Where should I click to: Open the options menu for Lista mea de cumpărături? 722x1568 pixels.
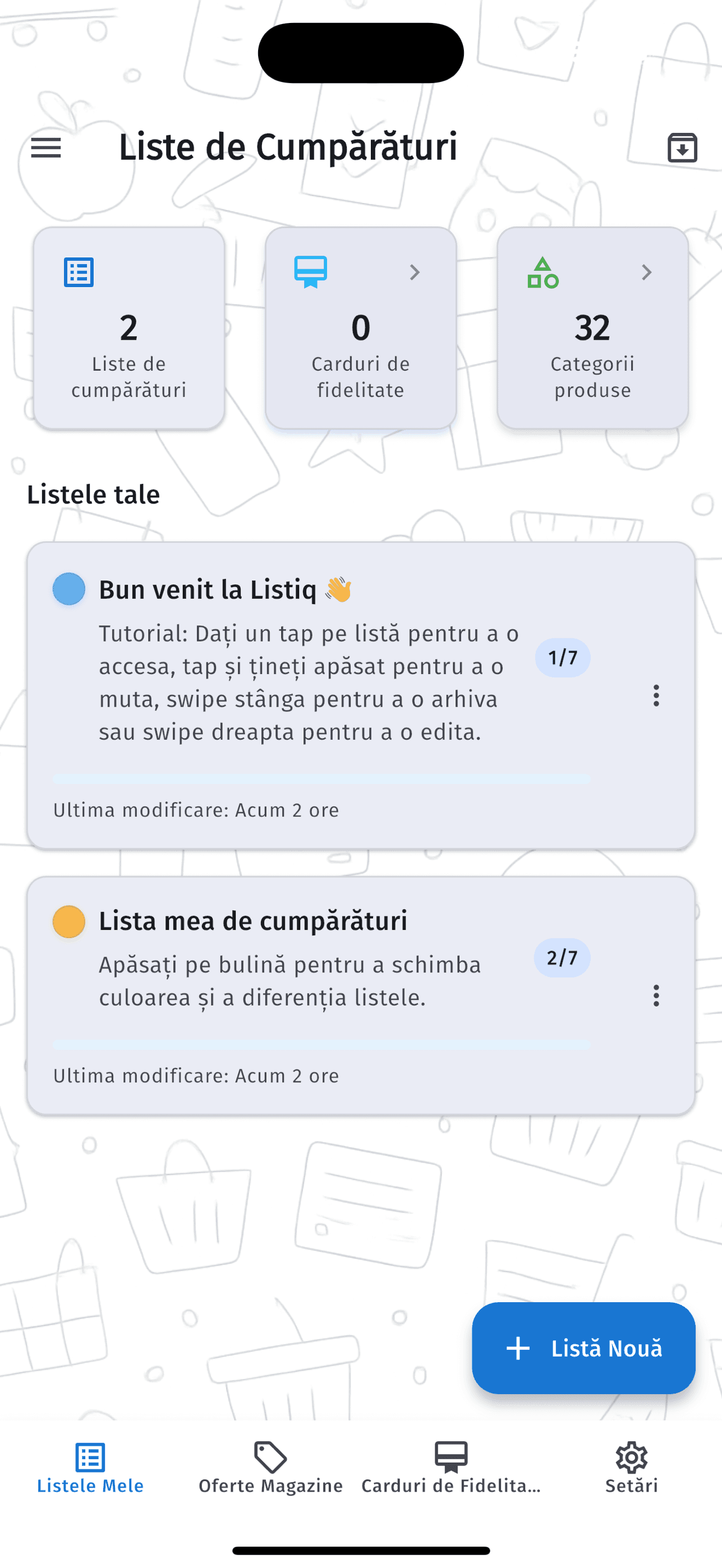(x=656, y=997)
